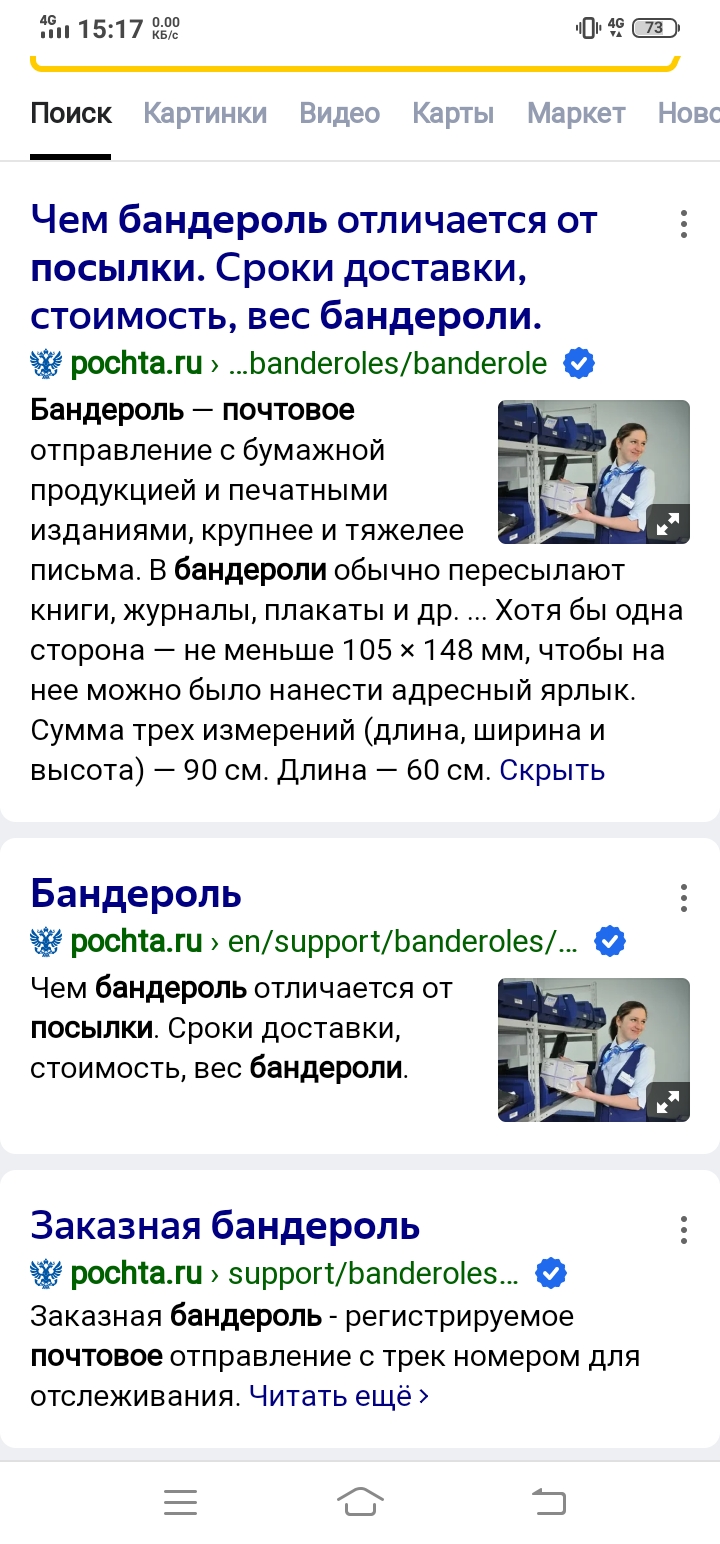Open options for "Чем бандероль отличается" result
This screenshot has width=720, height=1544.
[684, 224]
